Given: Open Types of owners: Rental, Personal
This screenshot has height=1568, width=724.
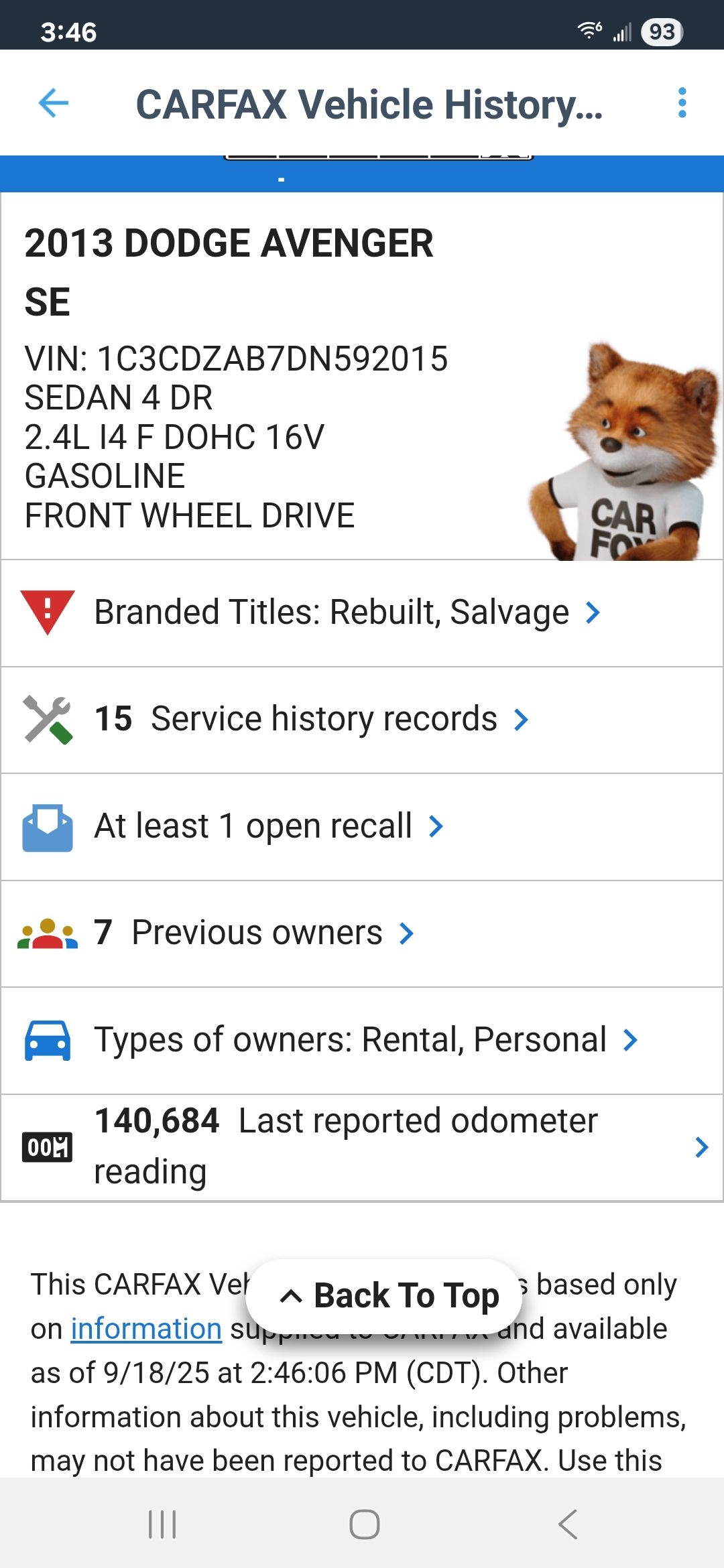Looking at the screenshot, I should [362, 1041].
